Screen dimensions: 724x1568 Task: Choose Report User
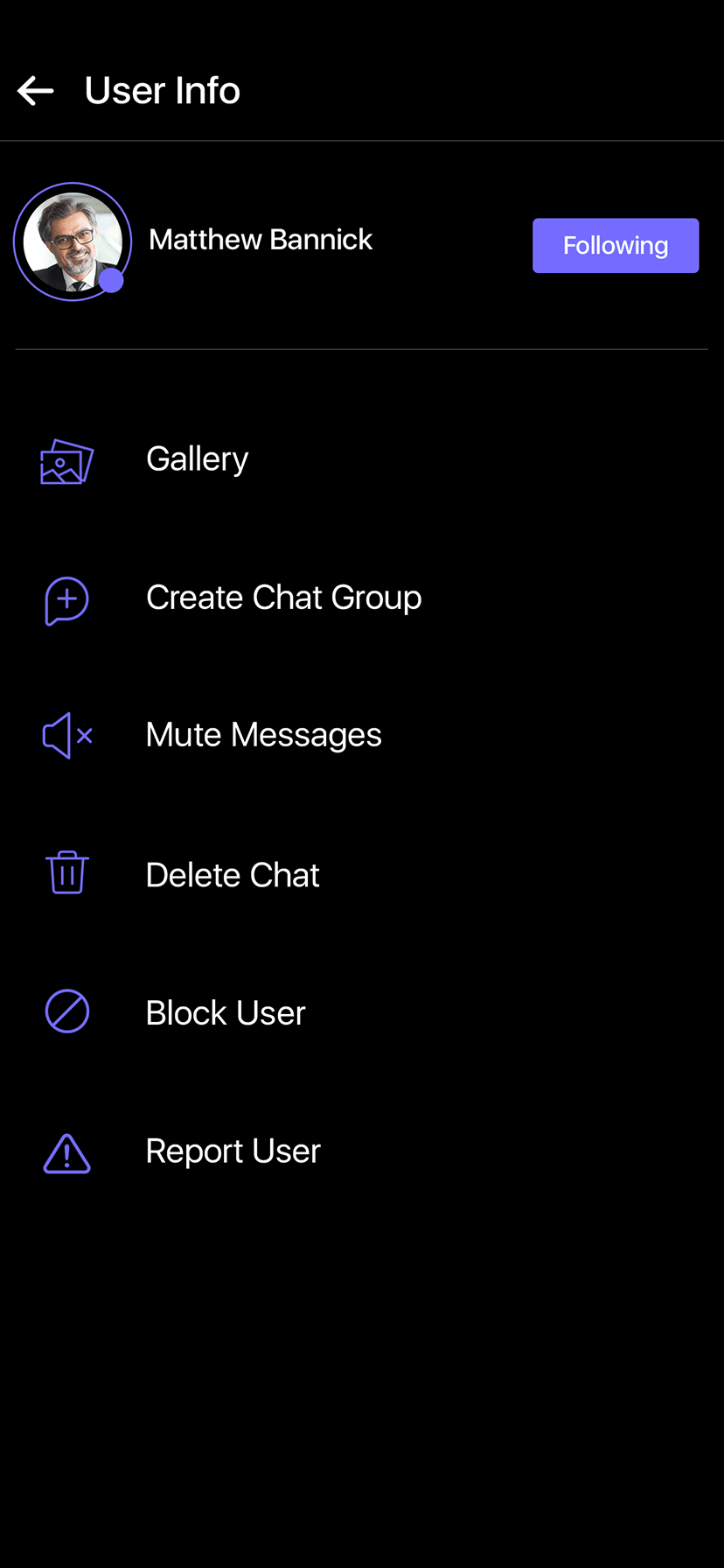click(x=362, y=1152)
